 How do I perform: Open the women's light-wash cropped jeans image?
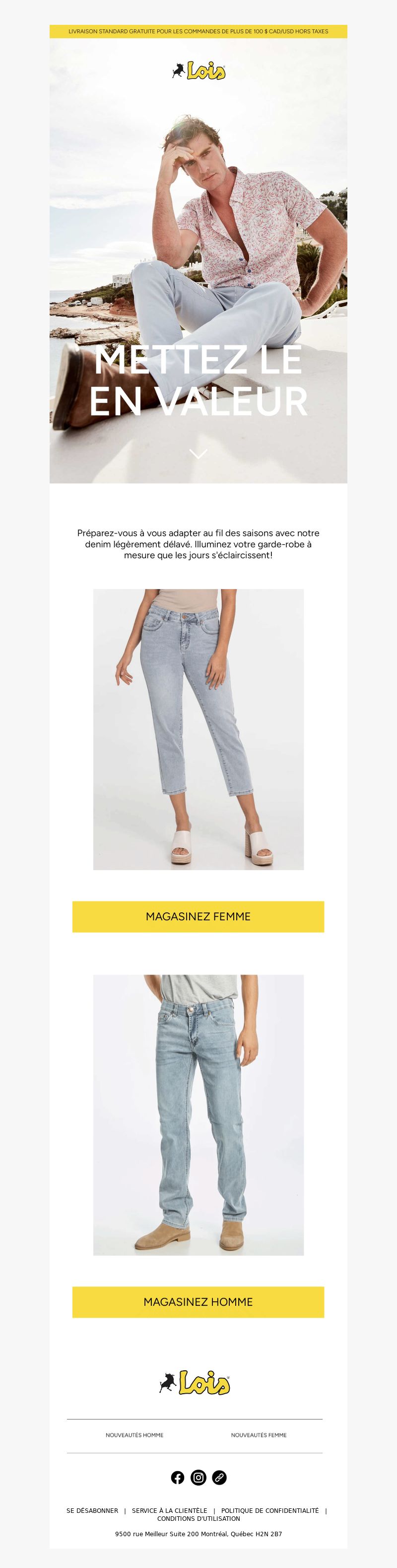(198, 729)
